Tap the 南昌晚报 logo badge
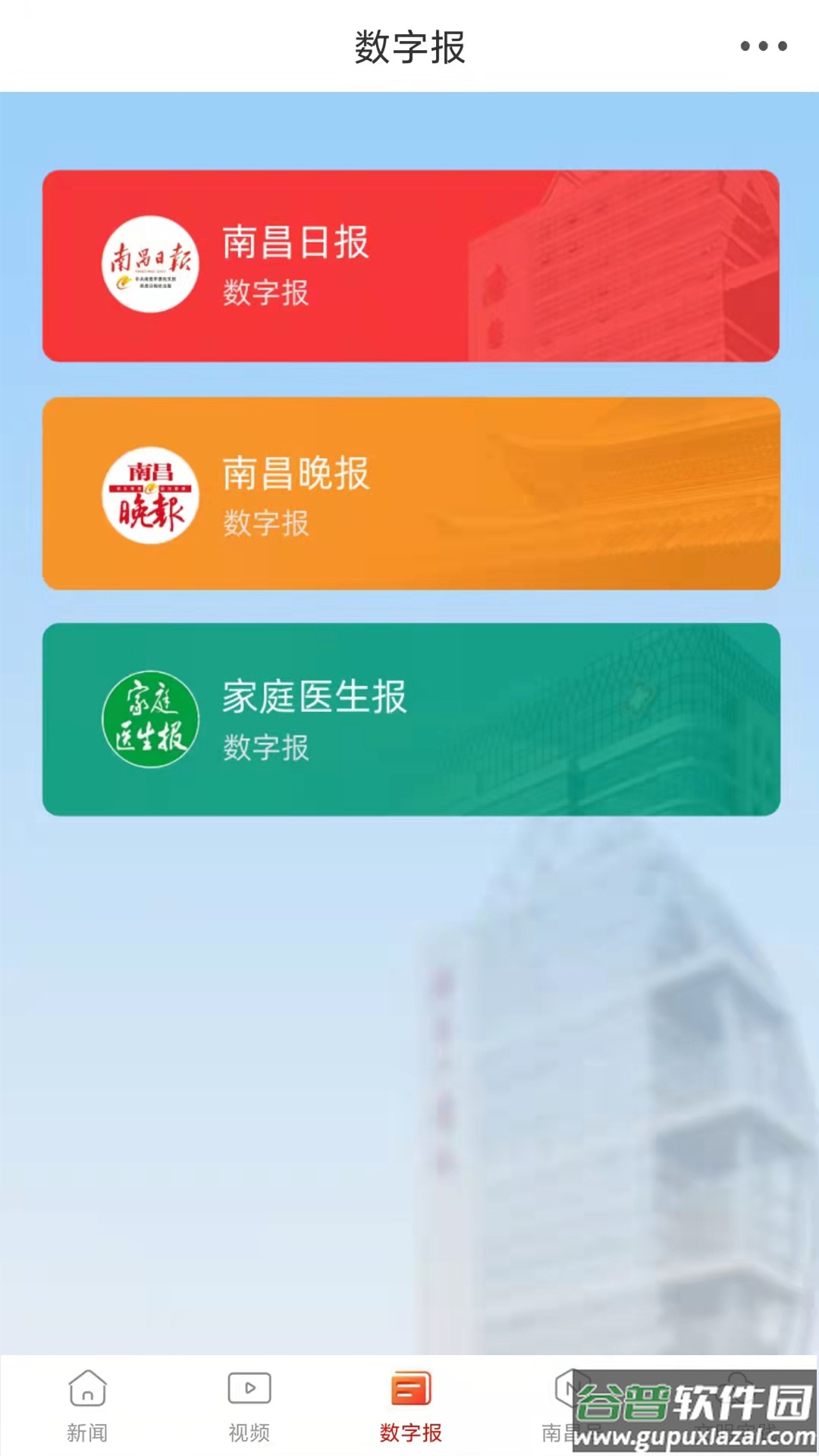The width and height of the screenshot is (819, 1456). coord(152,493)
